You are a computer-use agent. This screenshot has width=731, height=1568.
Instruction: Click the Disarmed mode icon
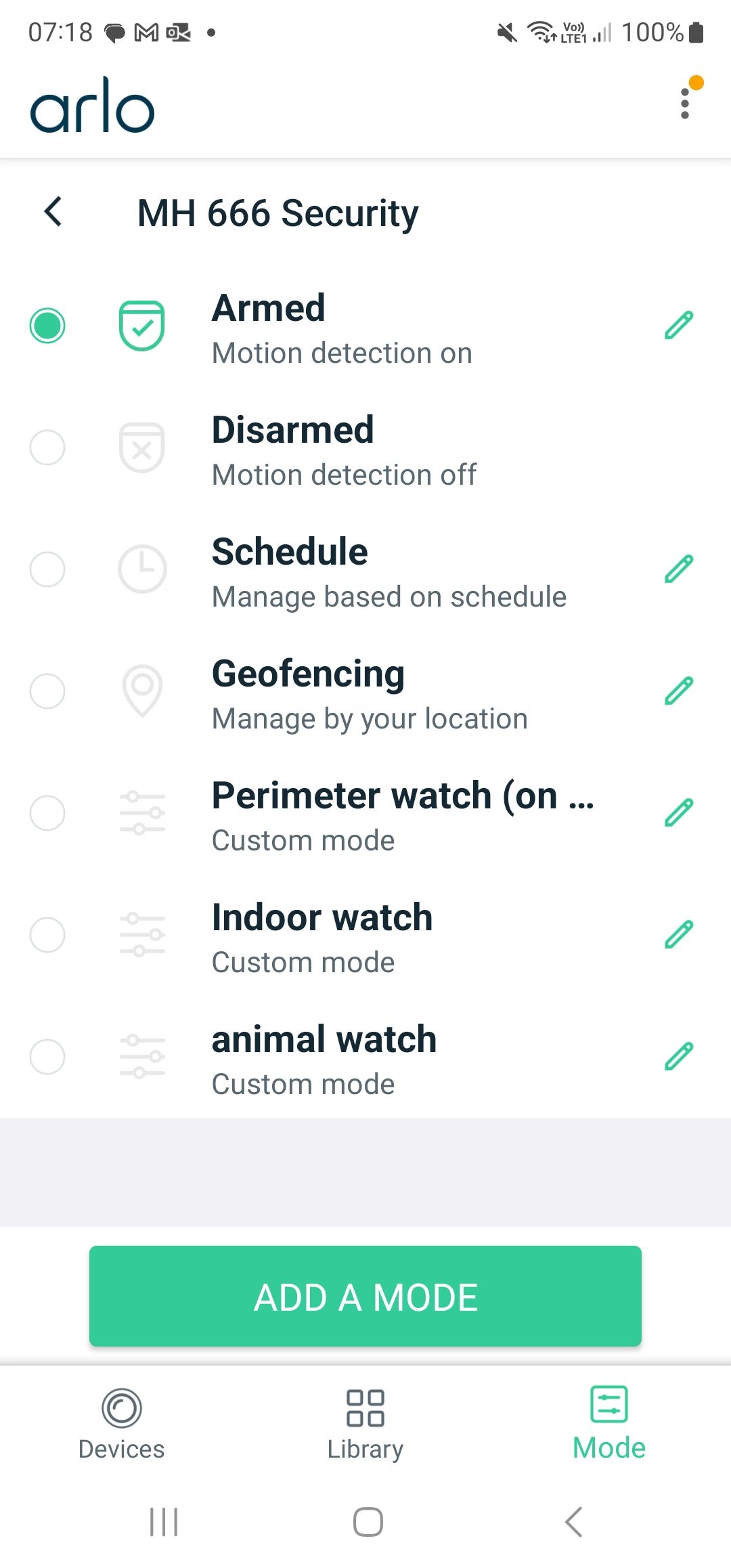(x=143, y=448)
